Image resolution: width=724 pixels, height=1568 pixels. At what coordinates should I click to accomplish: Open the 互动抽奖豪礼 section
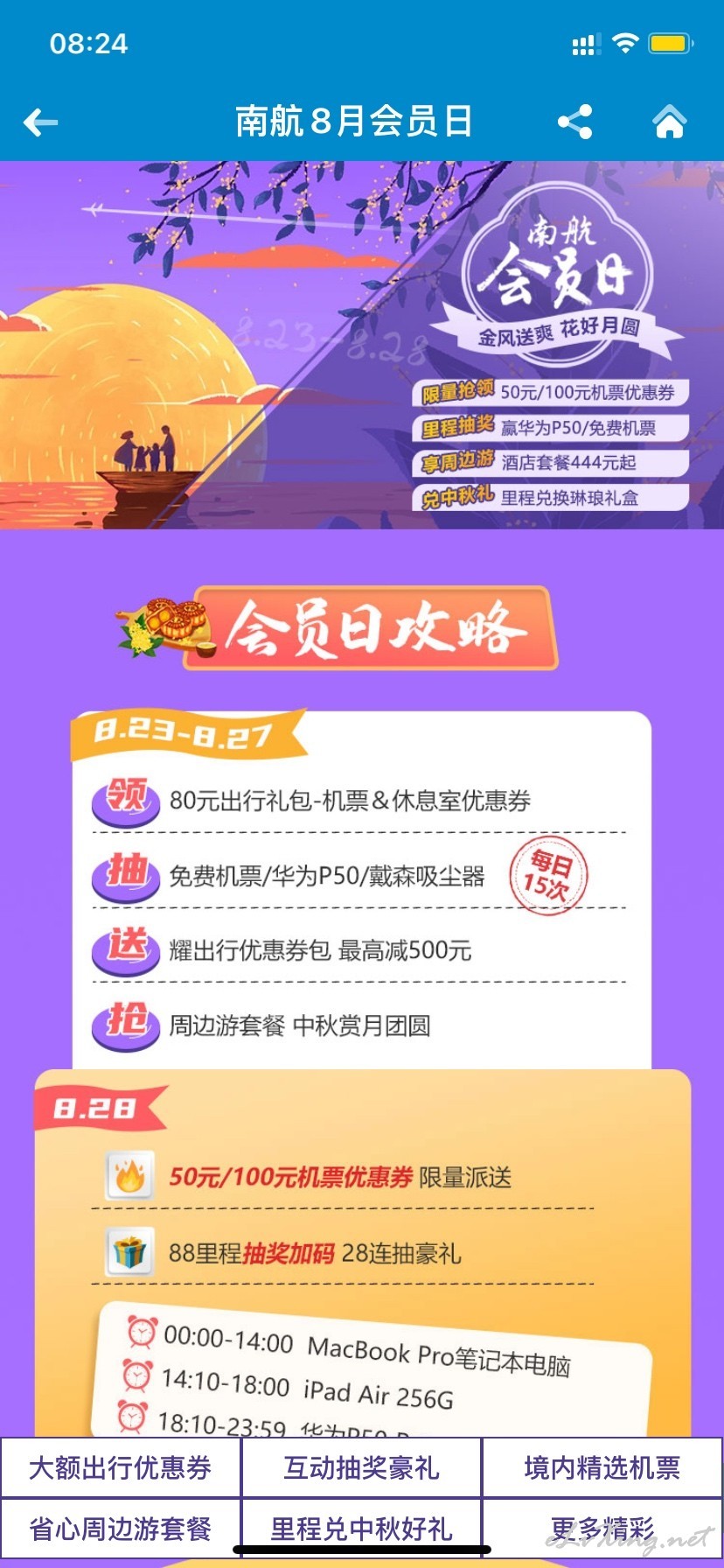click(361, 1467)
